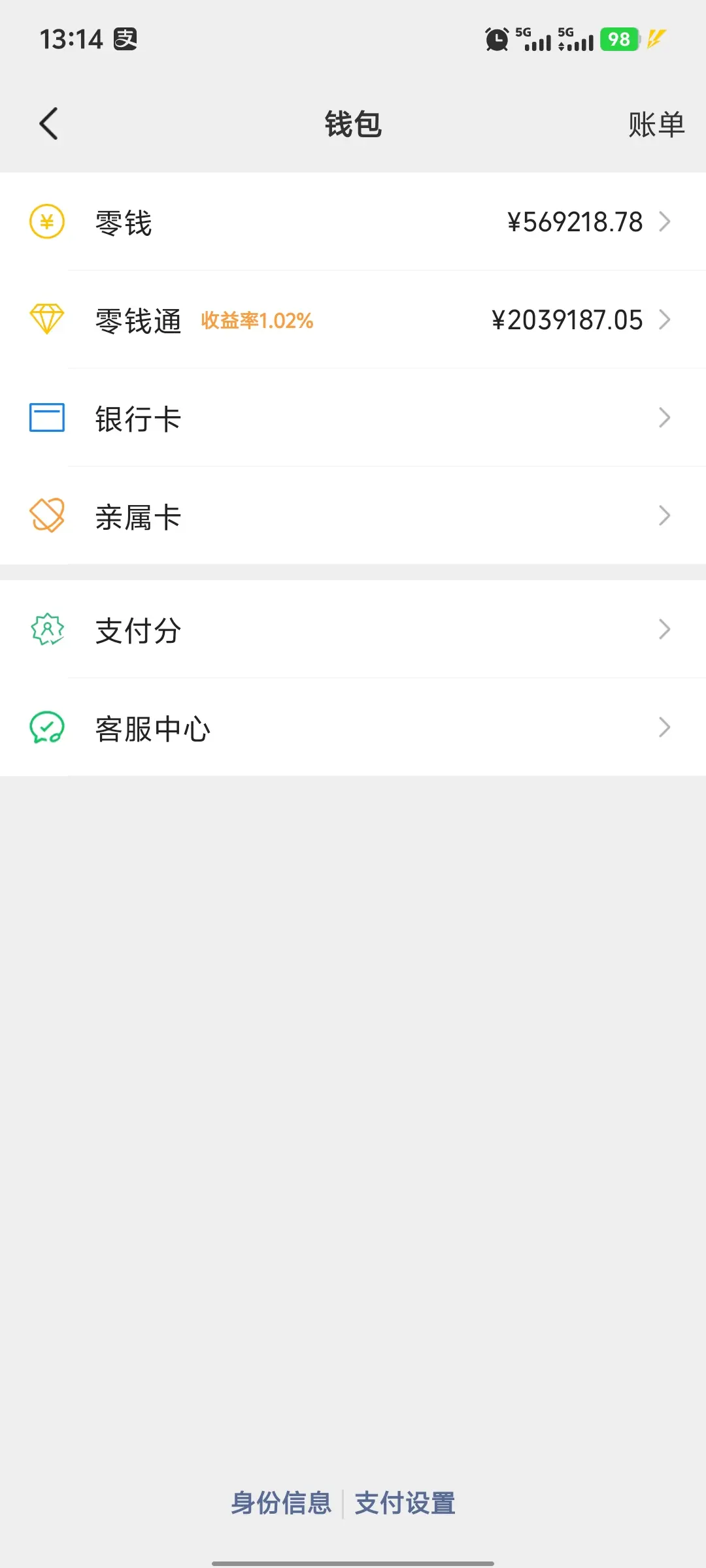Viewport: 706px width, 1568px height.
Task: Open 支付分 using its arrow indicator
Action: (665, 629)
